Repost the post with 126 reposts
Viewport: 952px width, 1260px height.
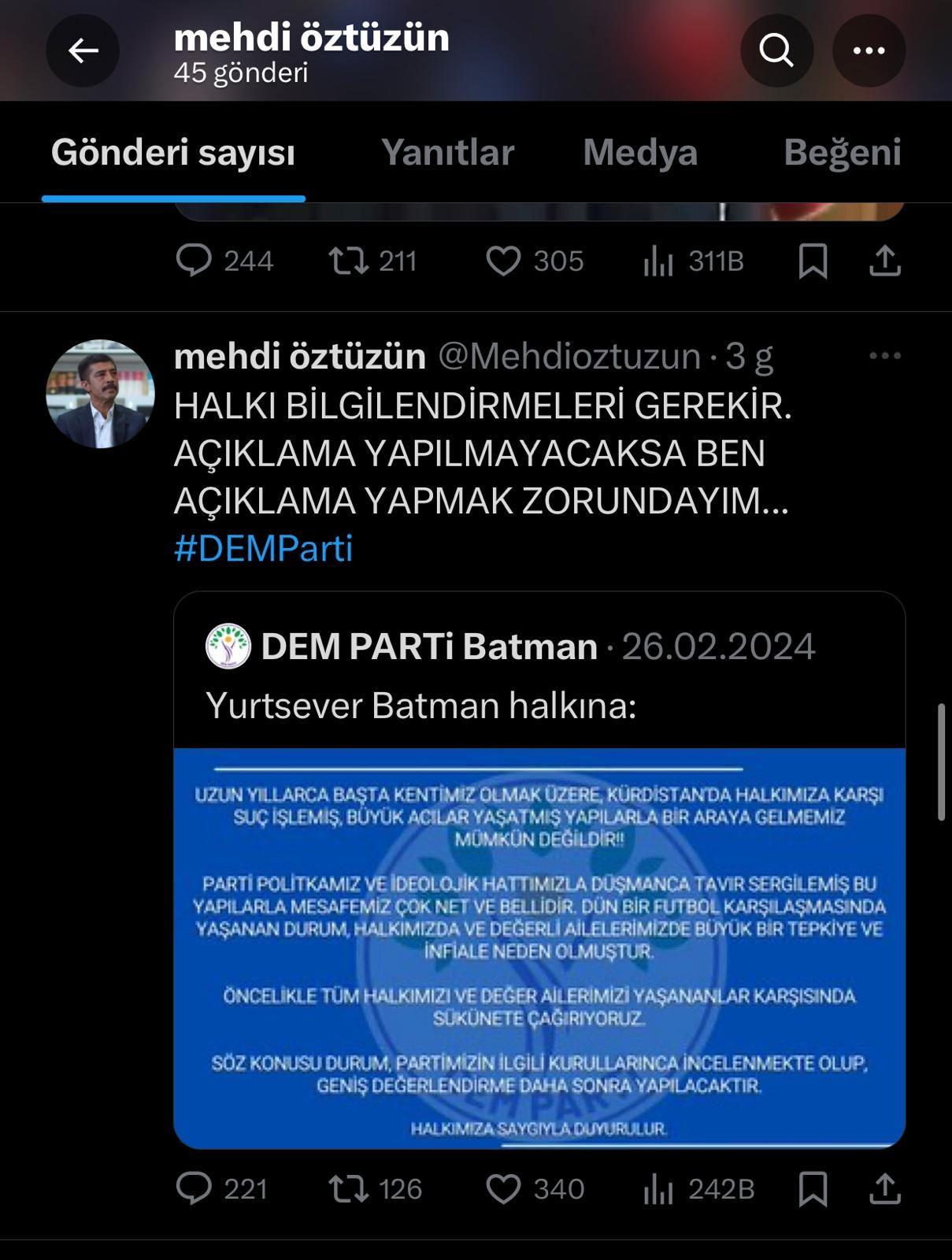[x=349, y=1188]
